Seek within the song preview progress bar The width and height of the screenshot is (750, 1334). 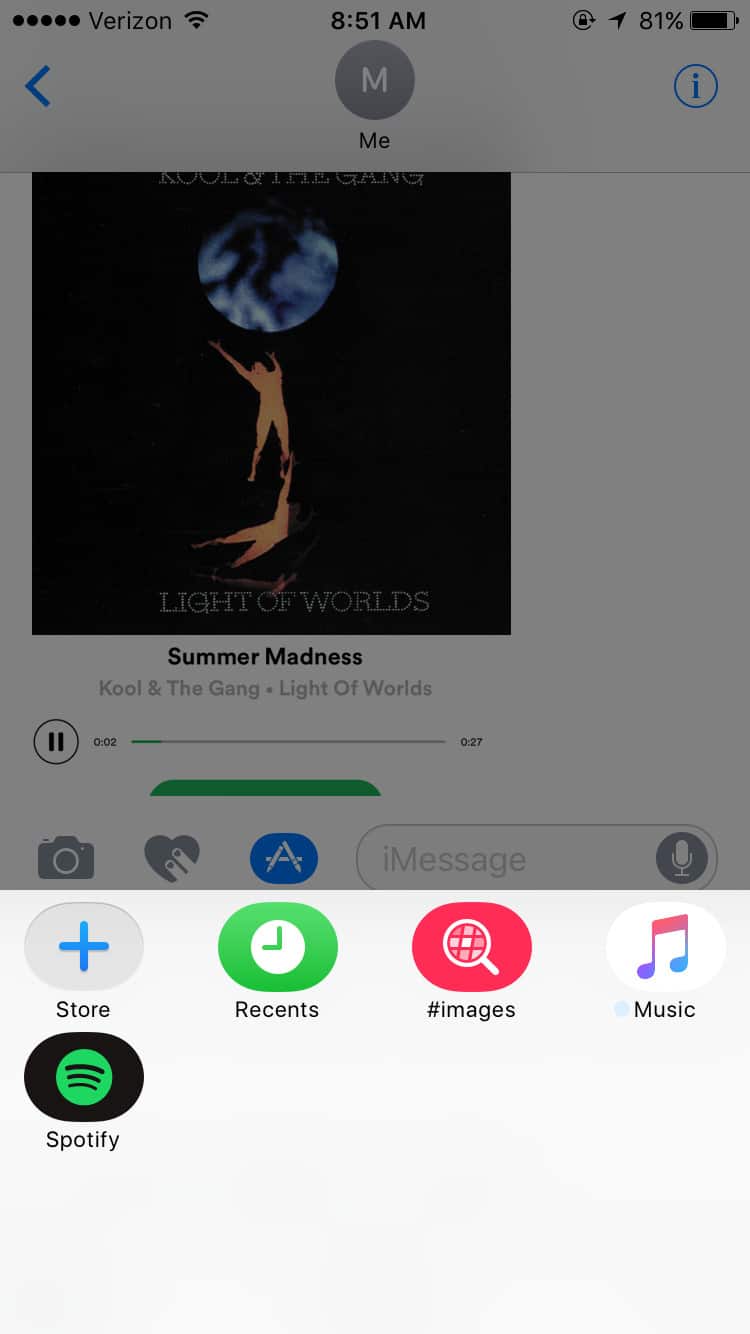[x=288, y=742]
